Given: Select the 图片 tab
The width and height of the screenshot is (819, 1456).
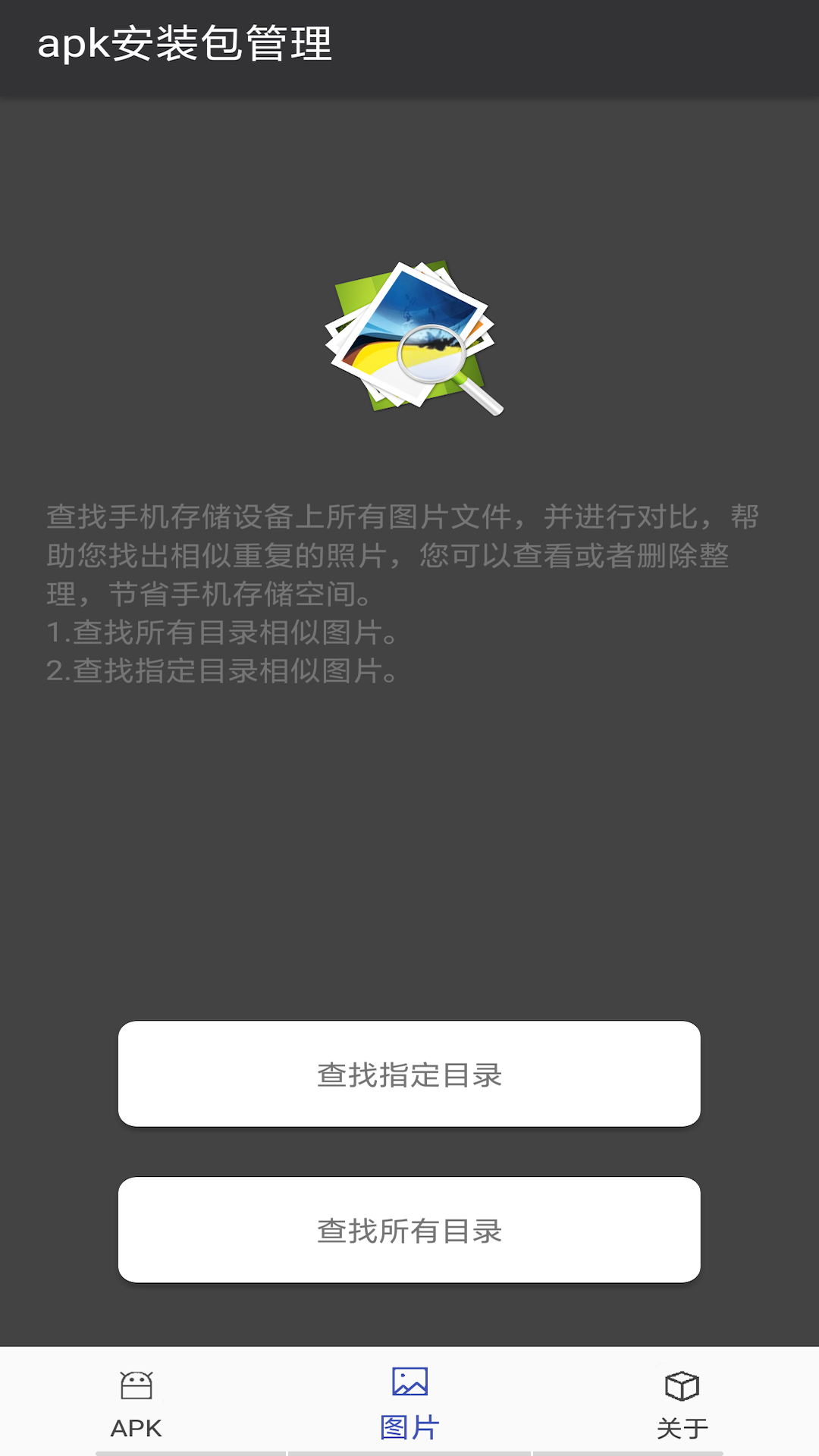Looking at the screenshot, I should coord(409,1403).
